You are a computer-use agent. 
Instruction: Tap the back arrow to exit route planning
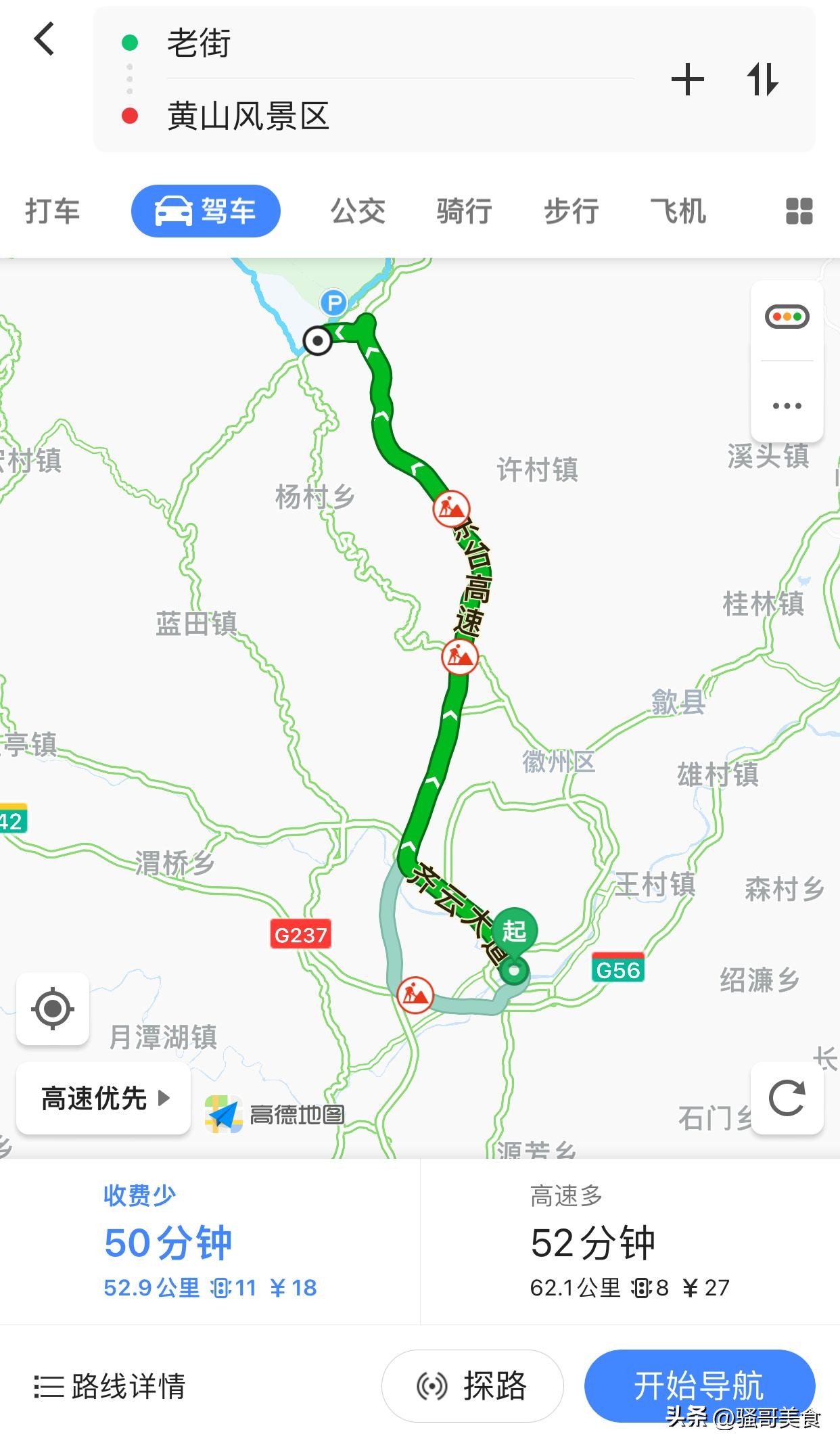[x=45, y=39]
